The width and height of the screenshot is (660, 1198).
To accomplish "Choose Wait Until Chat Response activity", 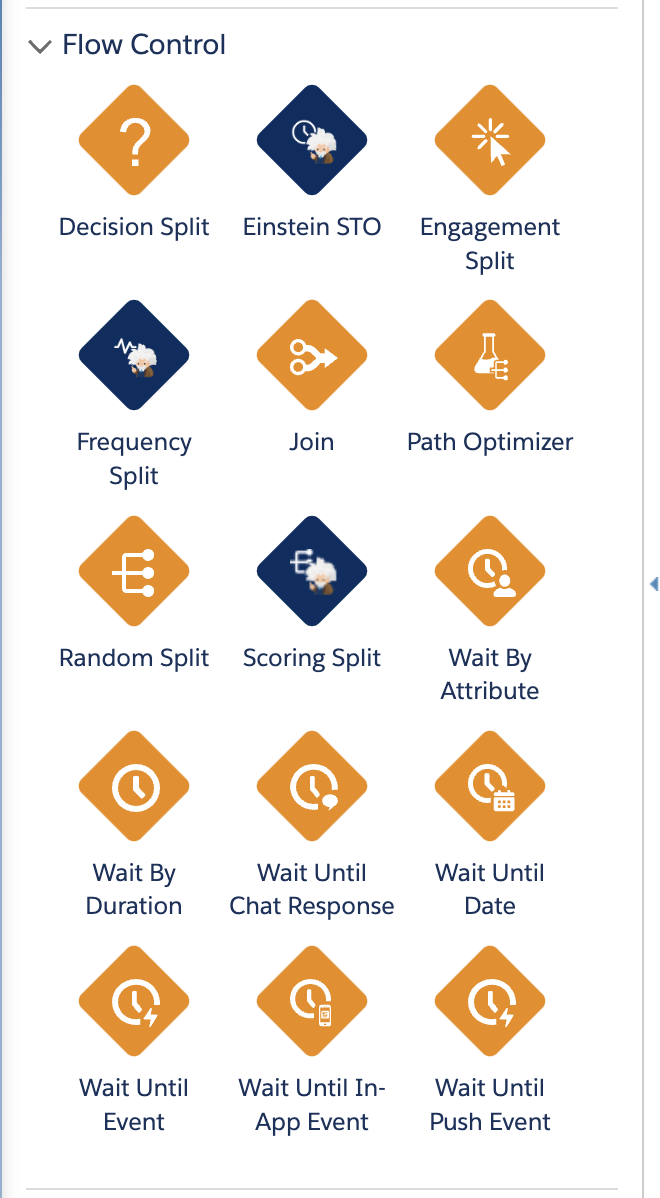I will pos(312,787).
